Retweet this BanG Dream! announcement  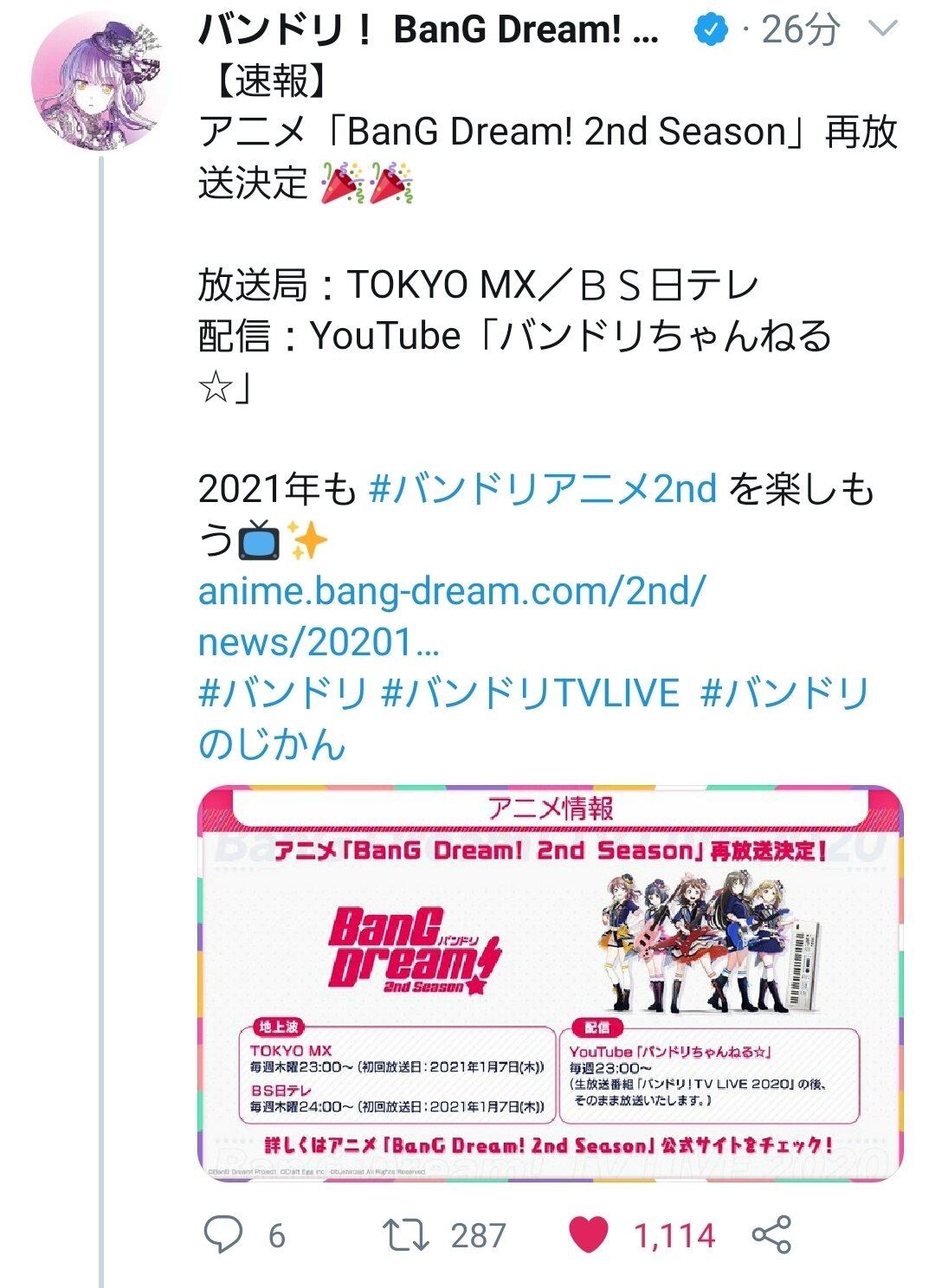coord(406,1234)
